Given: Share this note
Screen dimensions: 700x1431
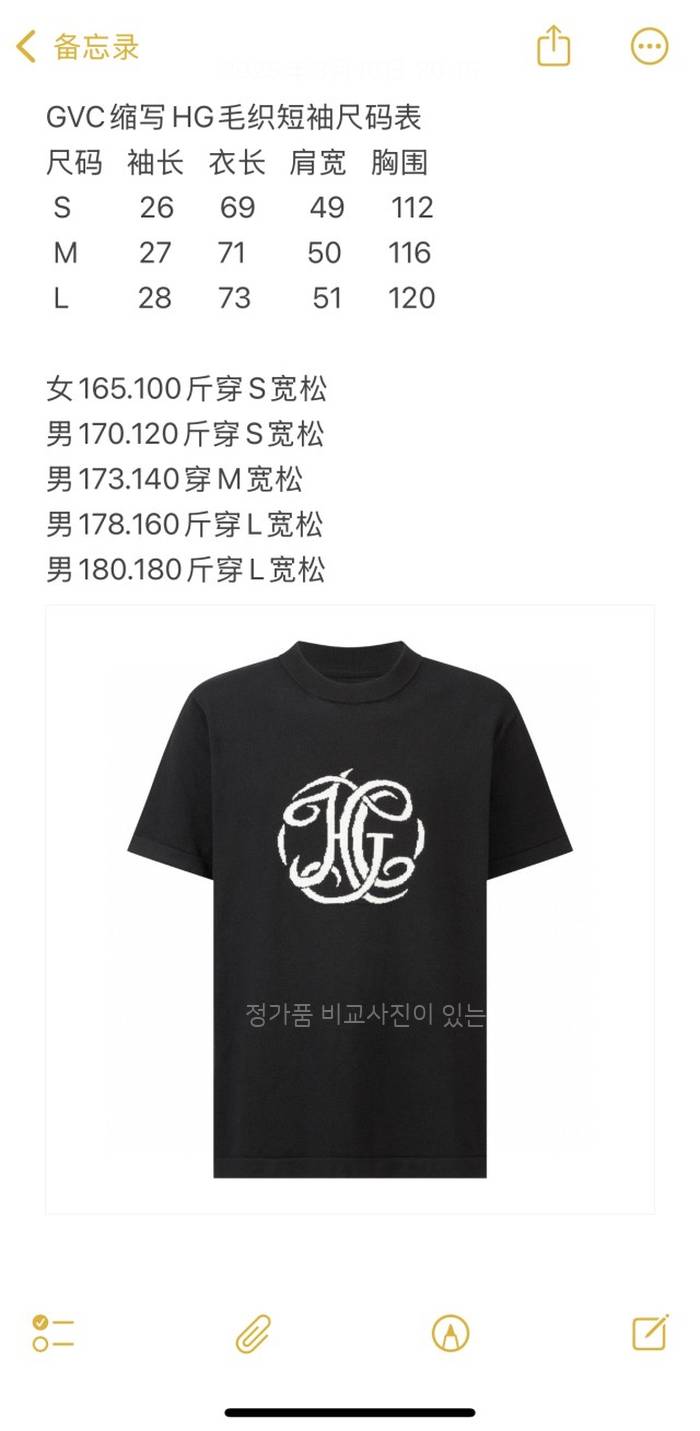Looking at the screenshot, I should [553, 46].
